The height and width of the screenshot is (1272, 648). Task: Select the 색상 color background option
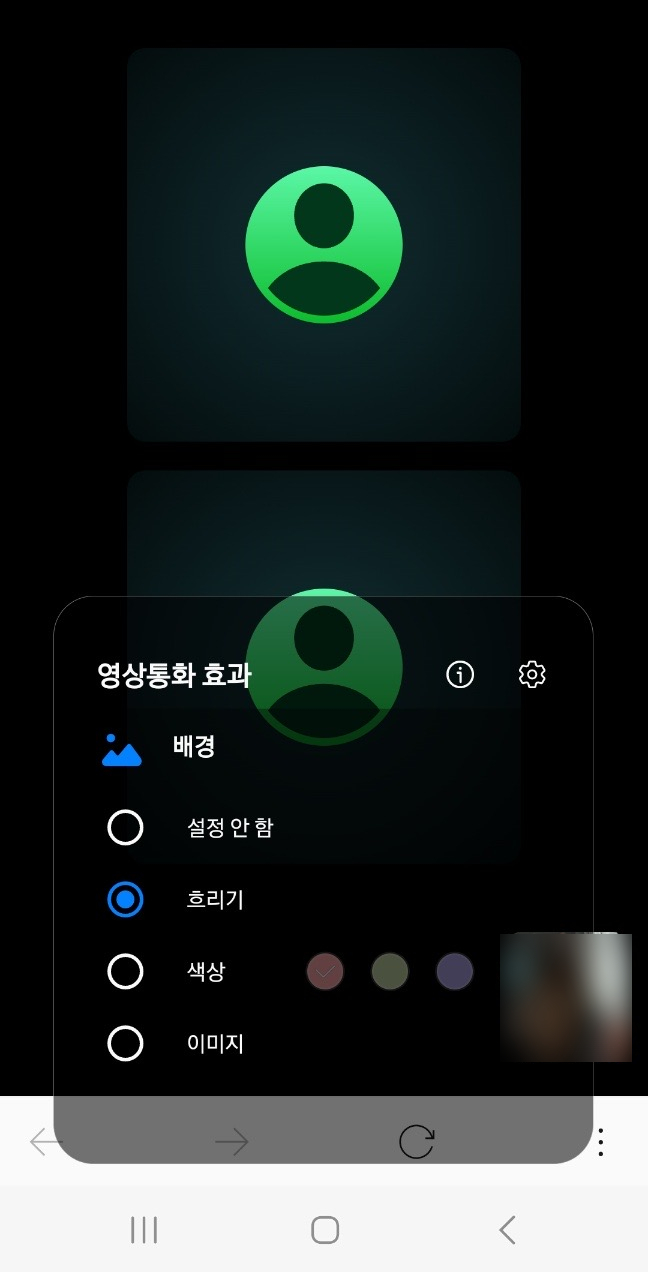pos(125,971)
